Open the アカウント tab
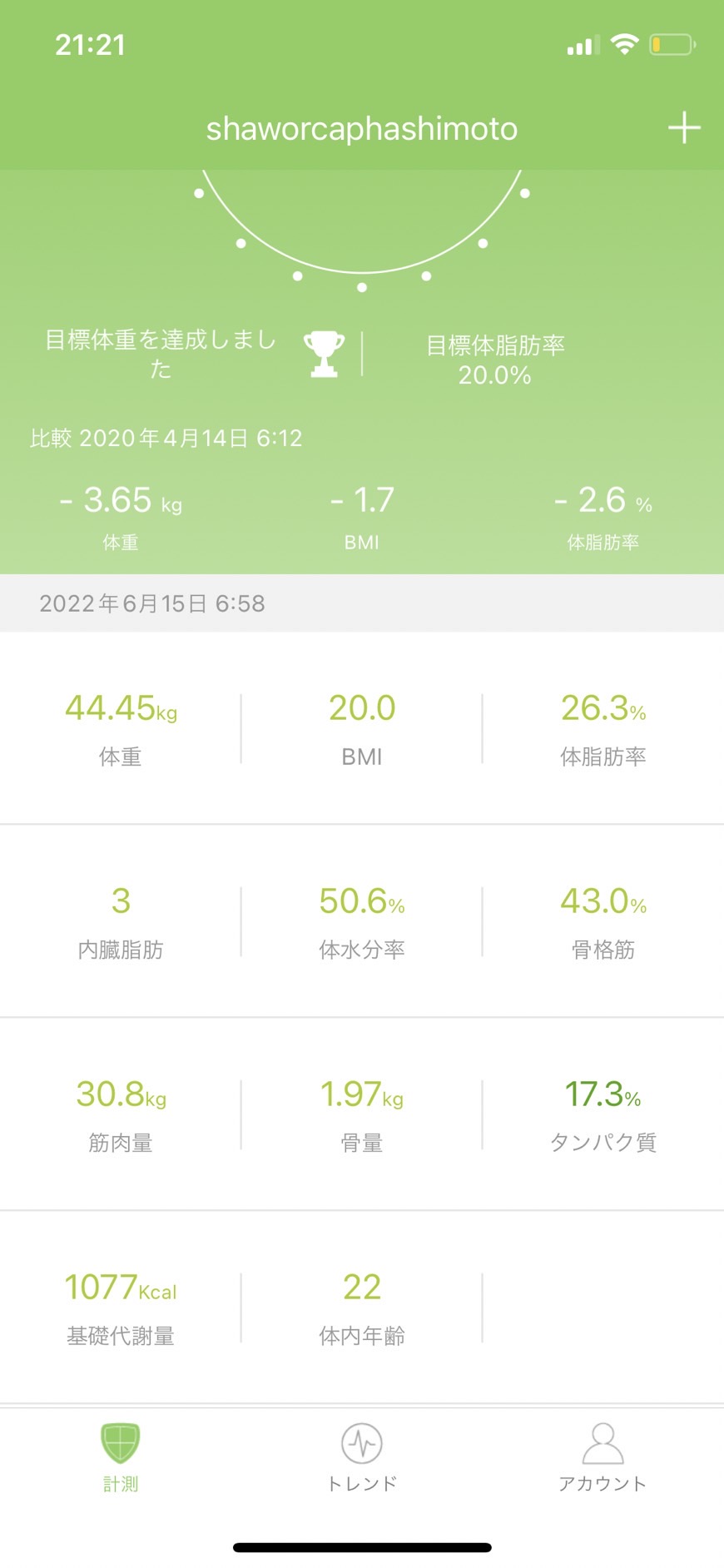This screenshot has height=1568, width=724. pos(603,1458)
